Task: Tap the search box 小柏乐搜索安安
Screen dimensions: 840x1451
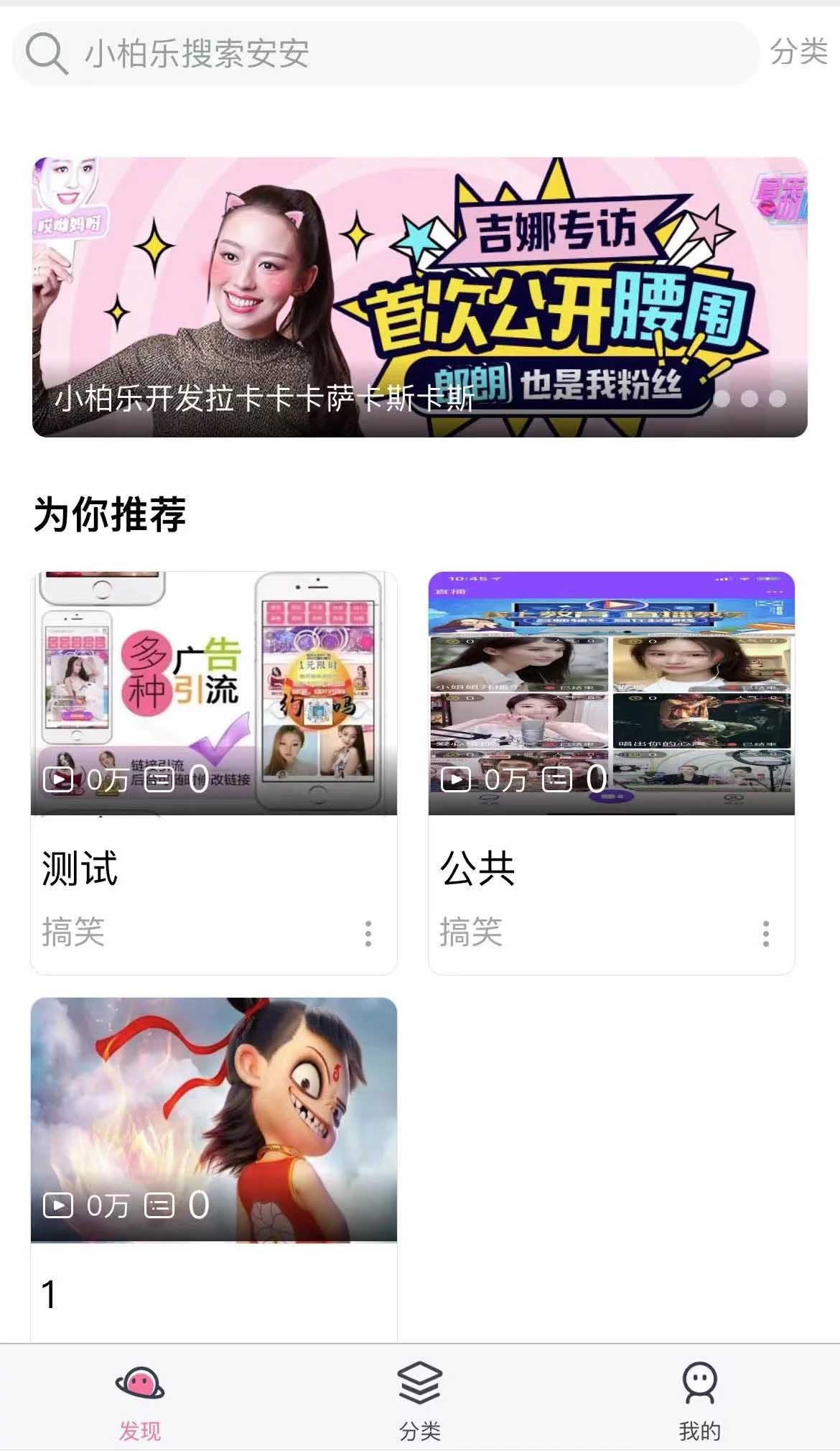Action: click(385, 54)
